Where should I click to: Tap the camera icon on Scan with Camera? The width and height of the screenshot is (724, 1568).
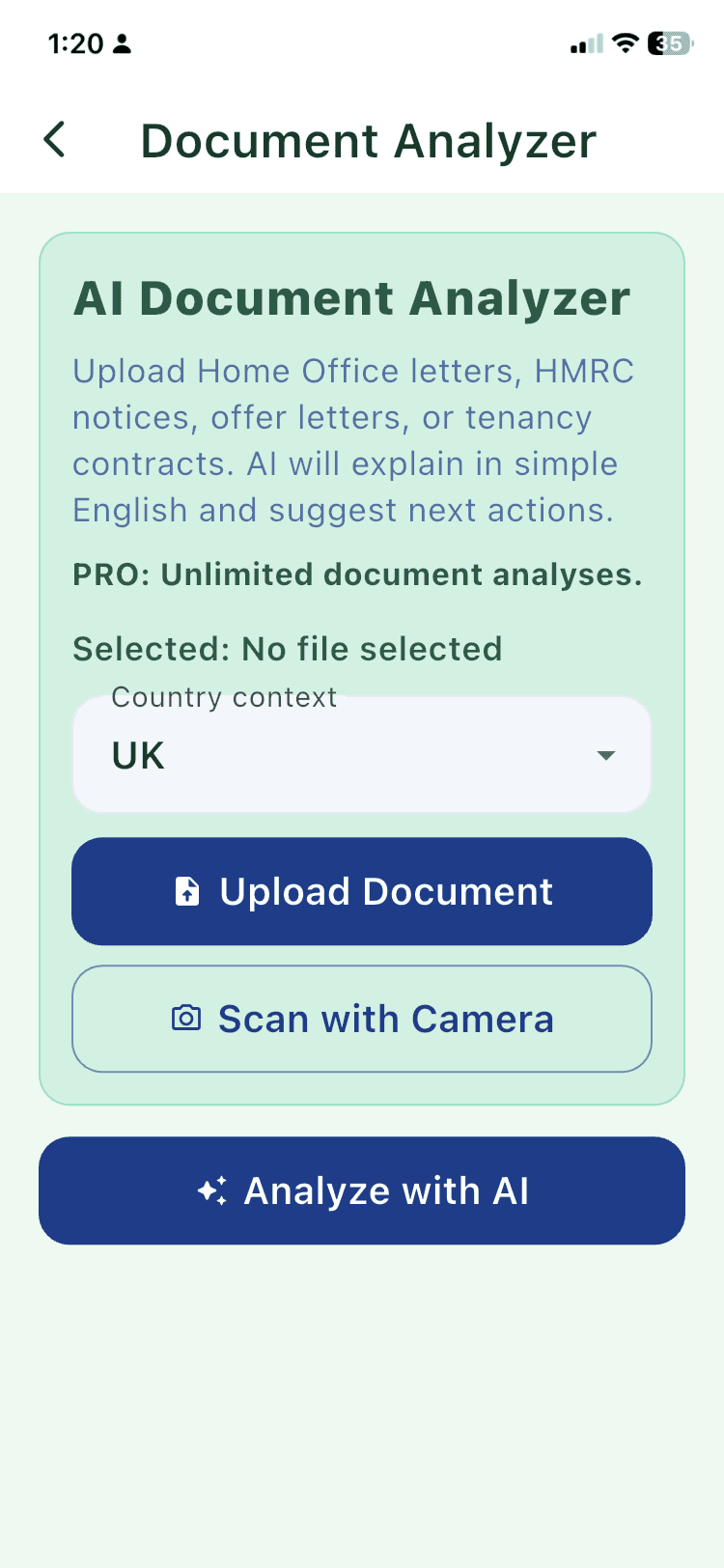(190, 1019)
